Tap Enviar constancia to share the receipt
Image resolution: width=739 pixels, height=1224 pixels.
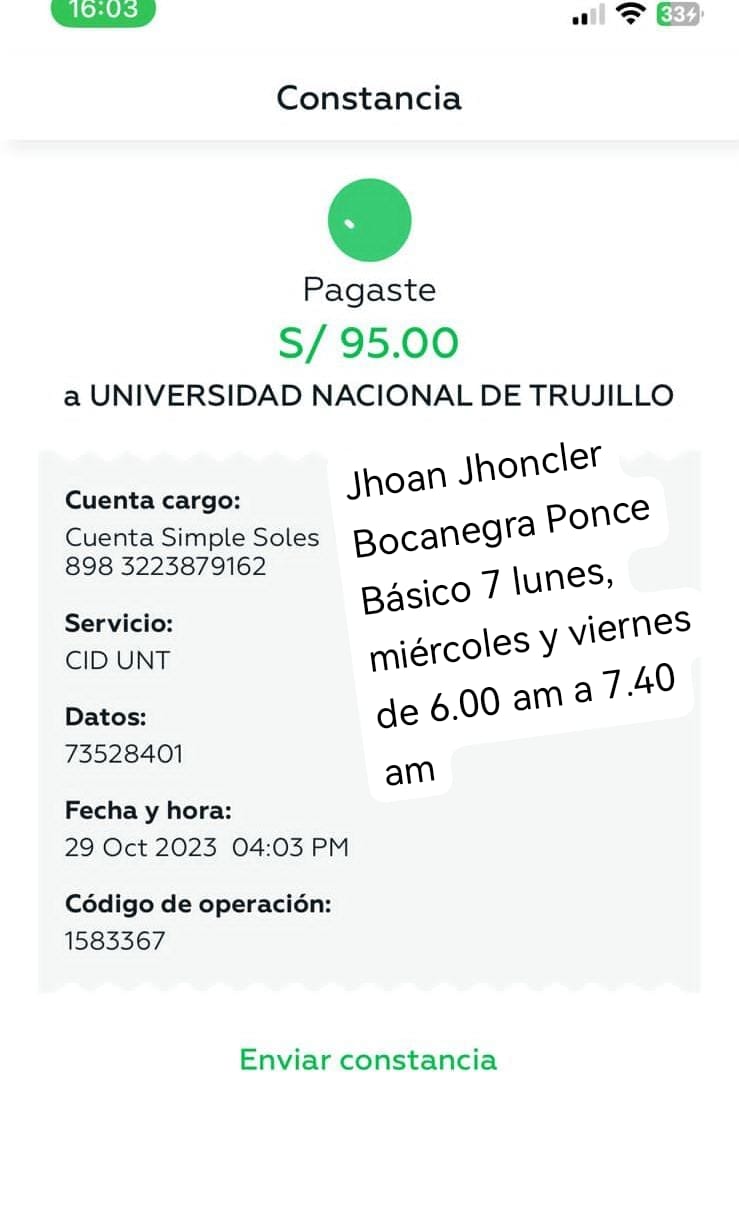(x=368, y=1059)
